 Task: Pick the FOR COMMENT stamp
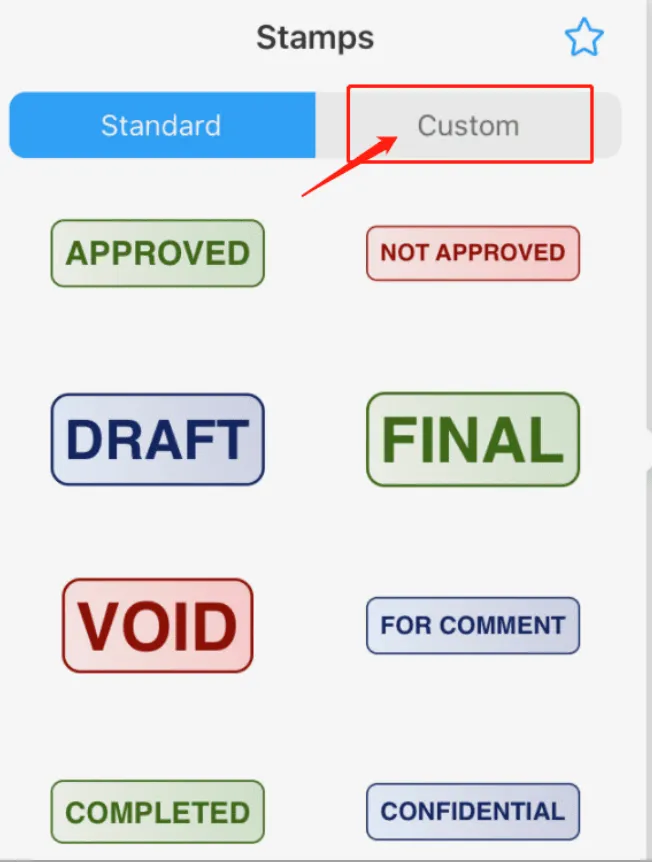(473, 625)
